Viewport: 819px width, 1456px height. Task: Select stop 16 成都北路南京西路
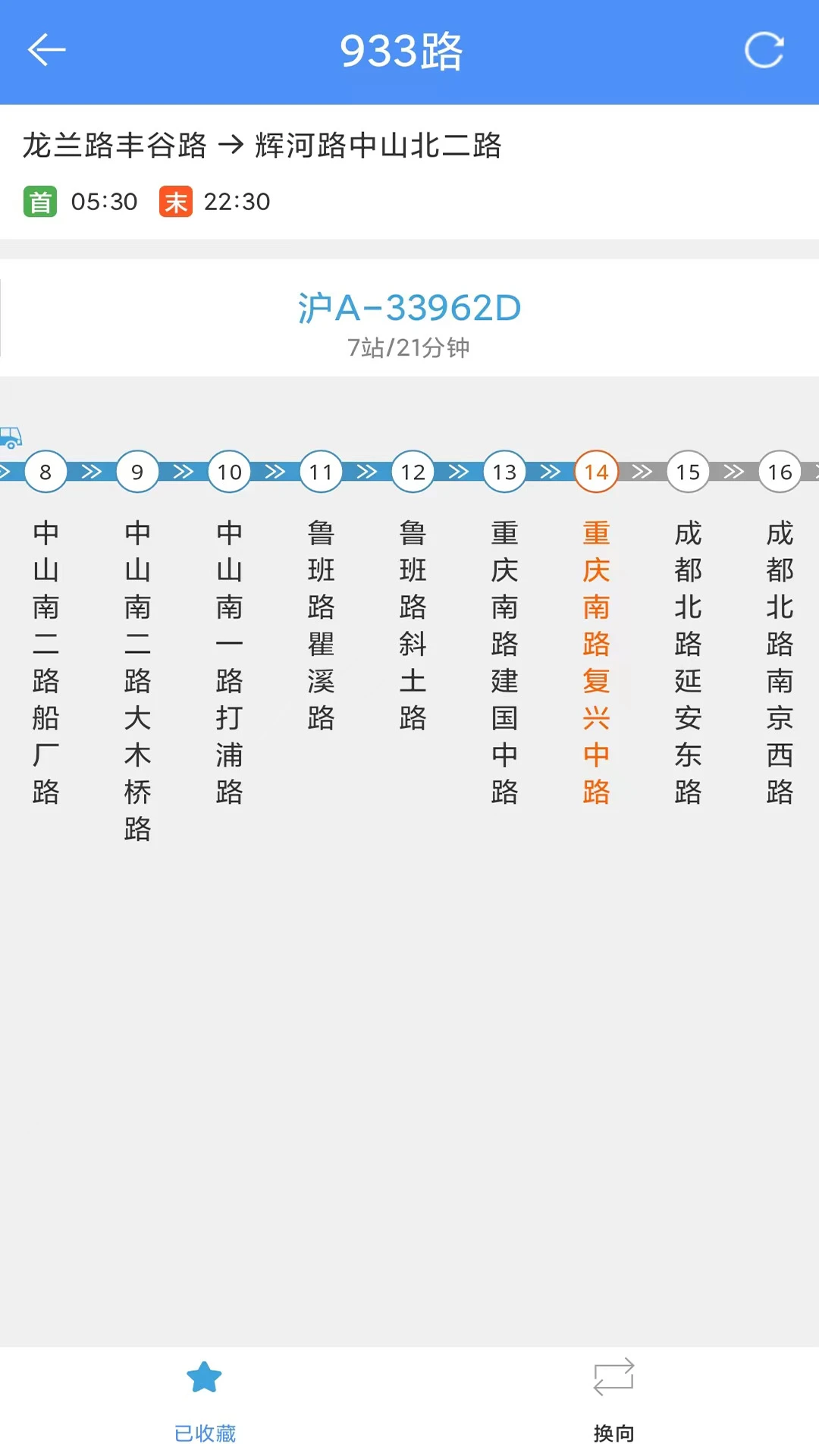[780, 472]
